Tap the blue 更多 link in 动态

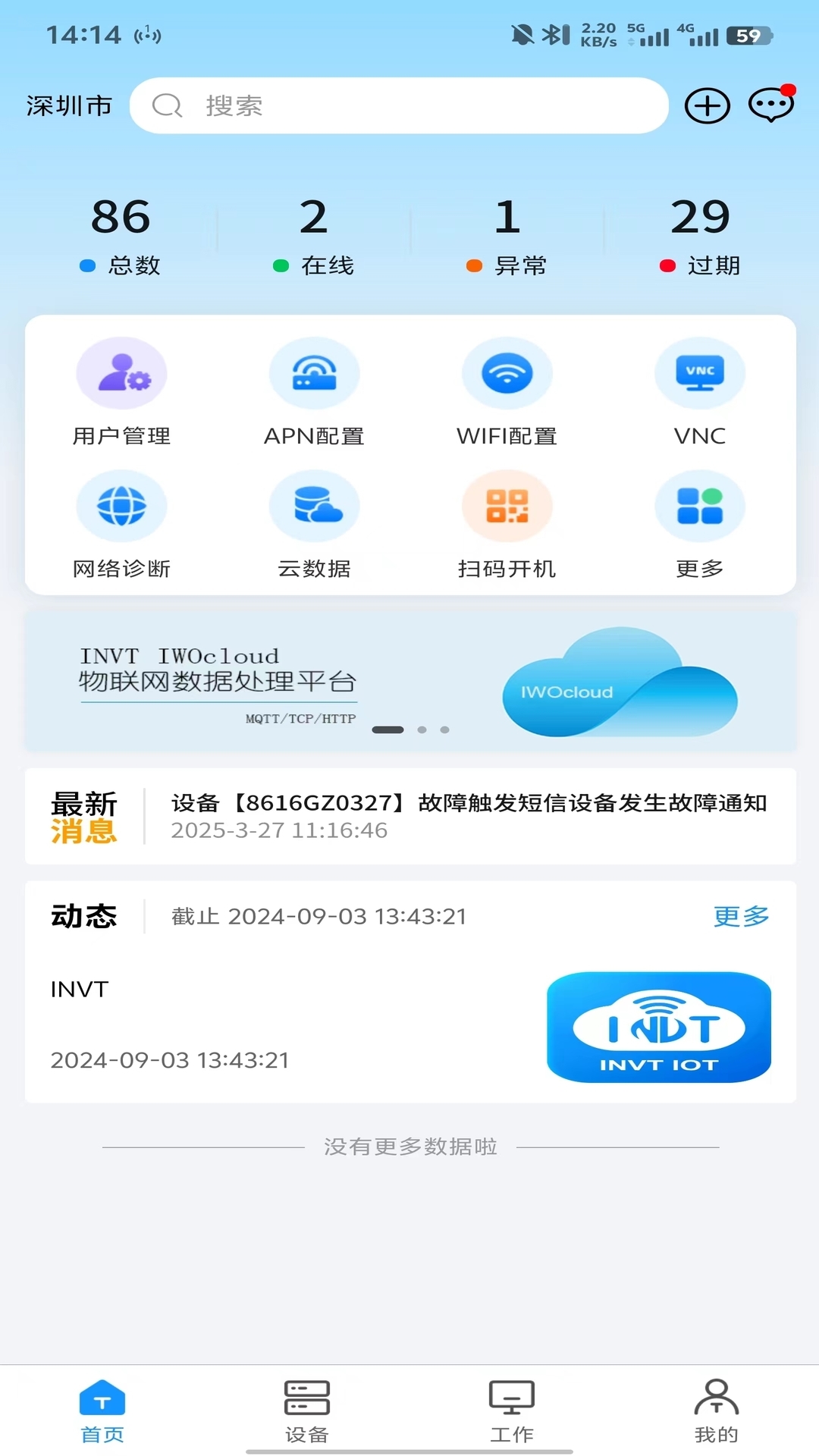point(741,916)
